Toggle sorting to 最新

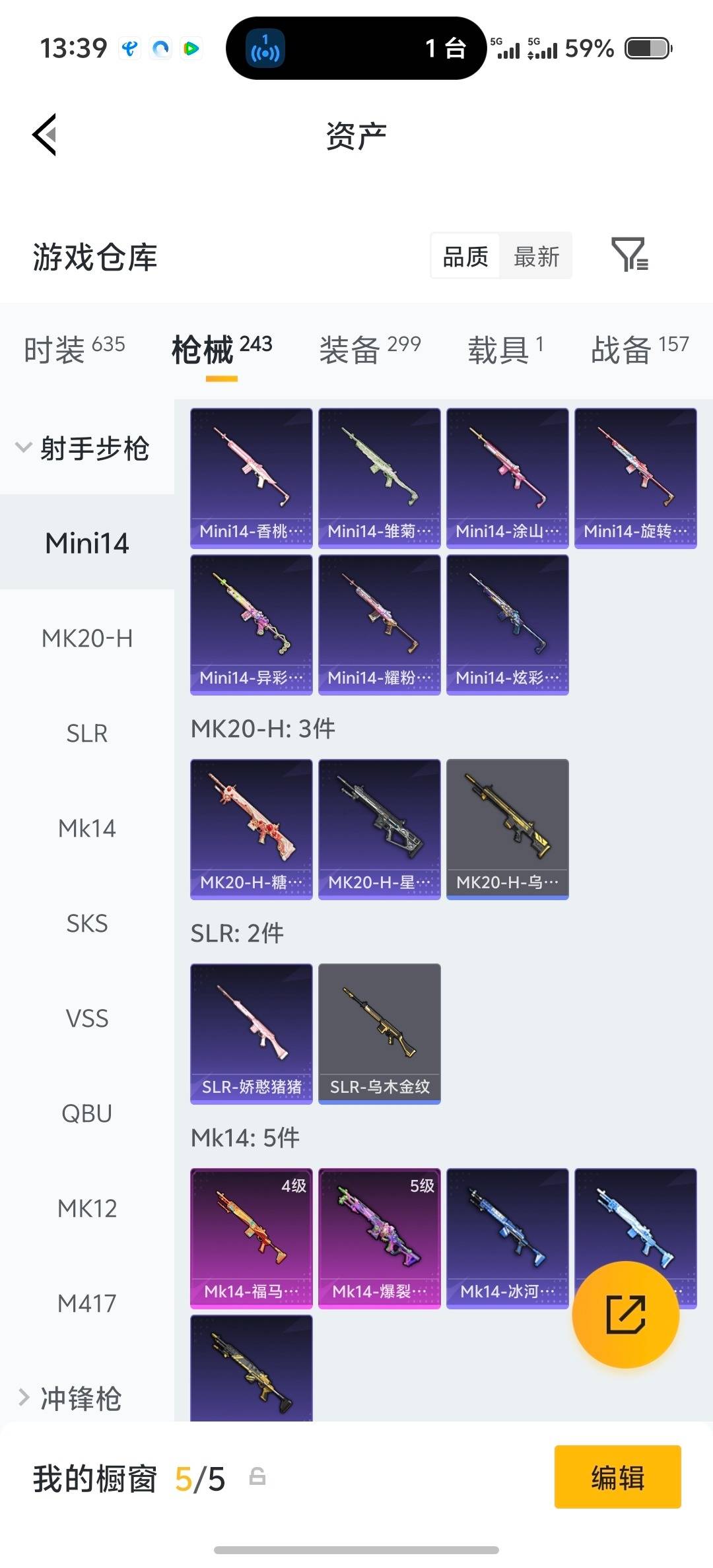[x=536, y=256]
